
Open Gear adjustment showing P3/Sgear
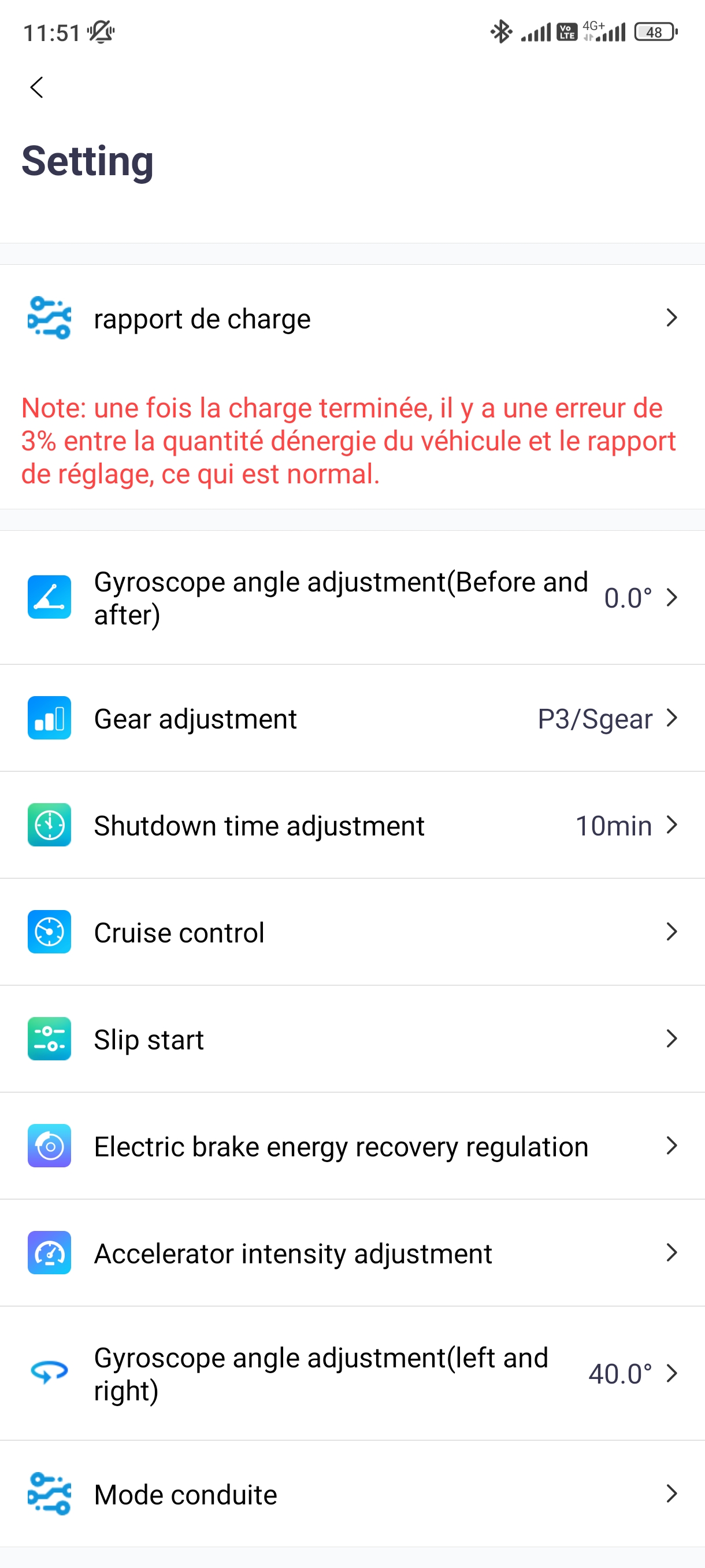(352, 718)
